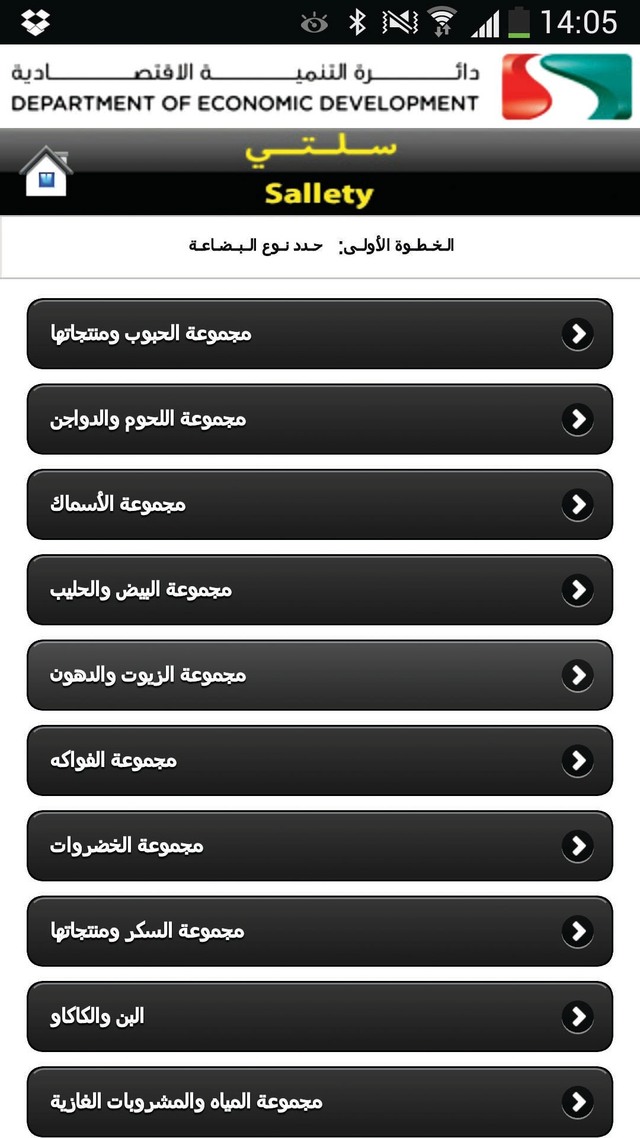The width and height of the screenshot is (640, 1138).
Task: Open مجموعة الخضروات list
Action: click(320, 846)
